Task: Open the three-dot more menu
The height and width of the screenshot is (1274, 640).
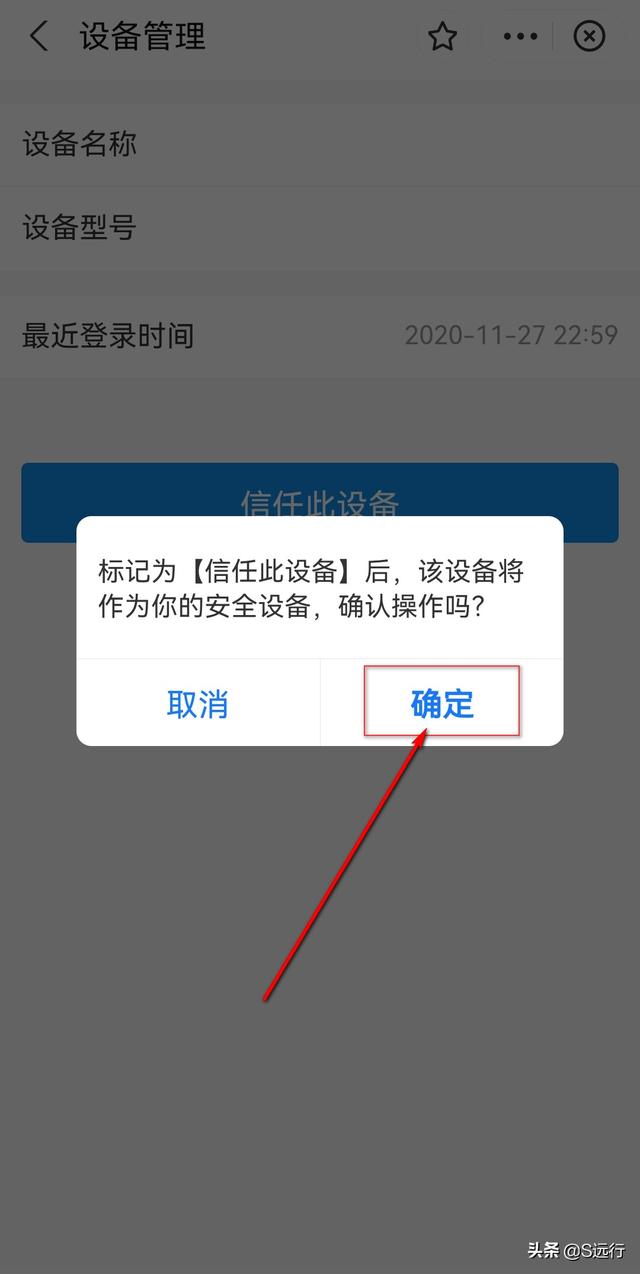Action: [x=520, y=37]
